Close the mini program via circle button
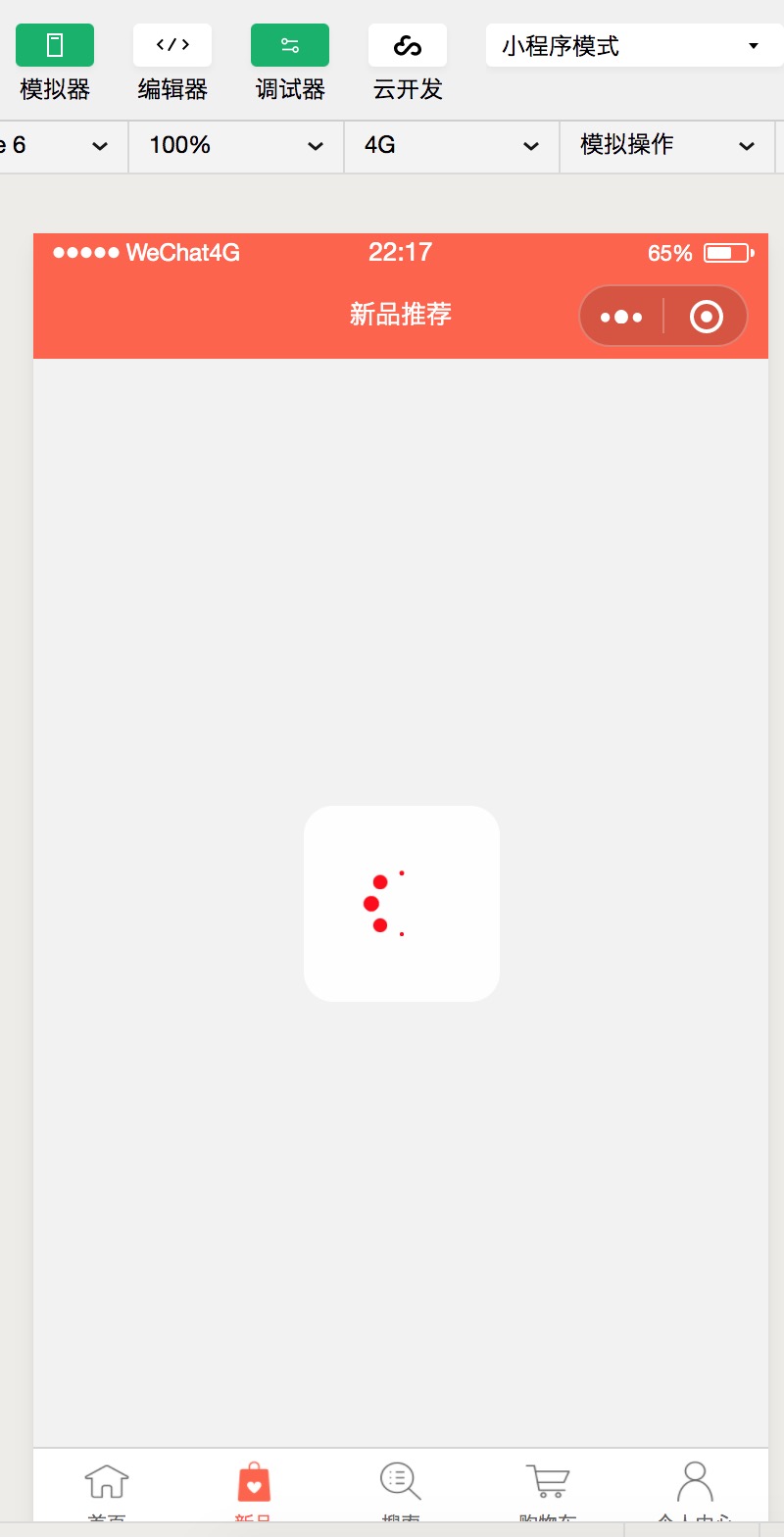Screen dimensions: 784x1537 [x=706, y=317]
